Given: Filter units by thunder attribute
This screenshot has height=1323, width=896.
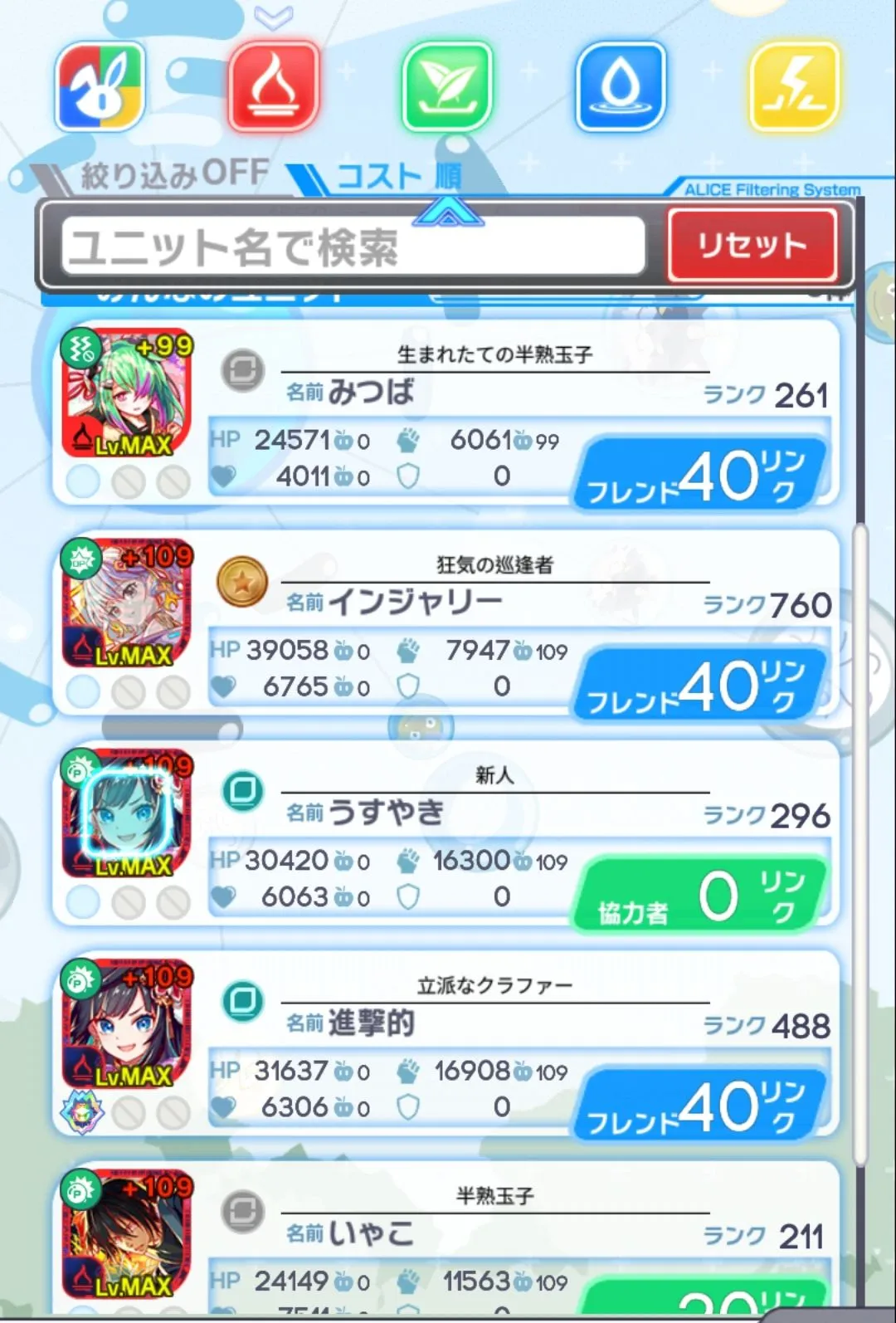Looking at the screenshot, I should click(795, 88).
